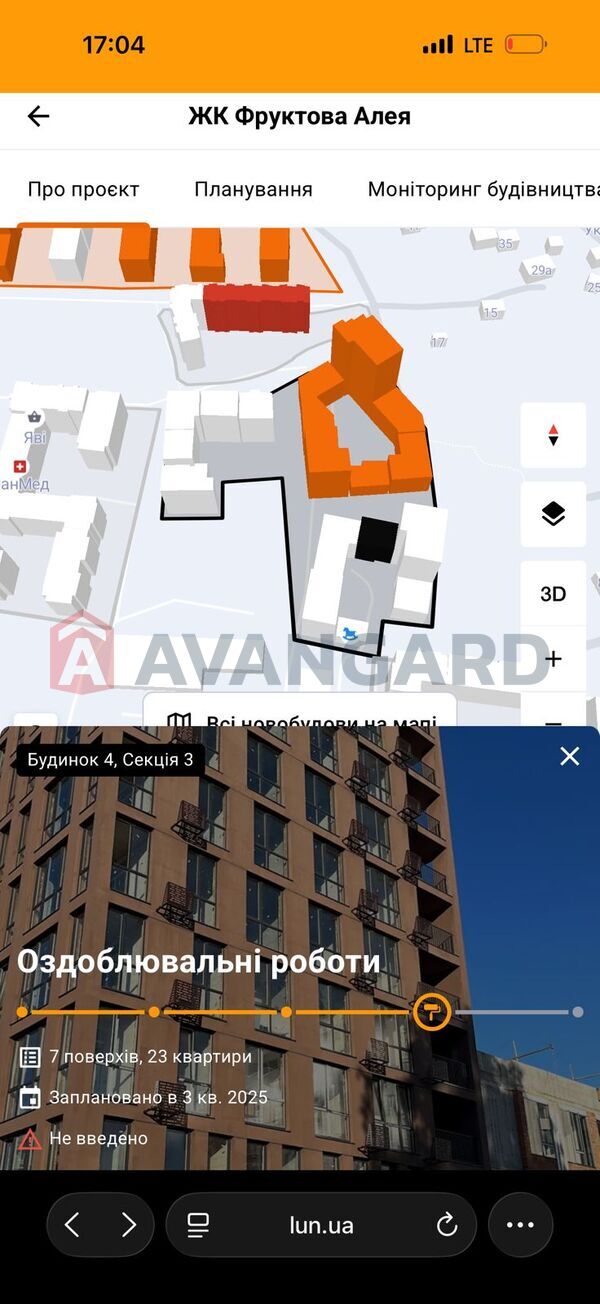
Task: Jump to the final construction stage dot
Action: [577, 1012]
